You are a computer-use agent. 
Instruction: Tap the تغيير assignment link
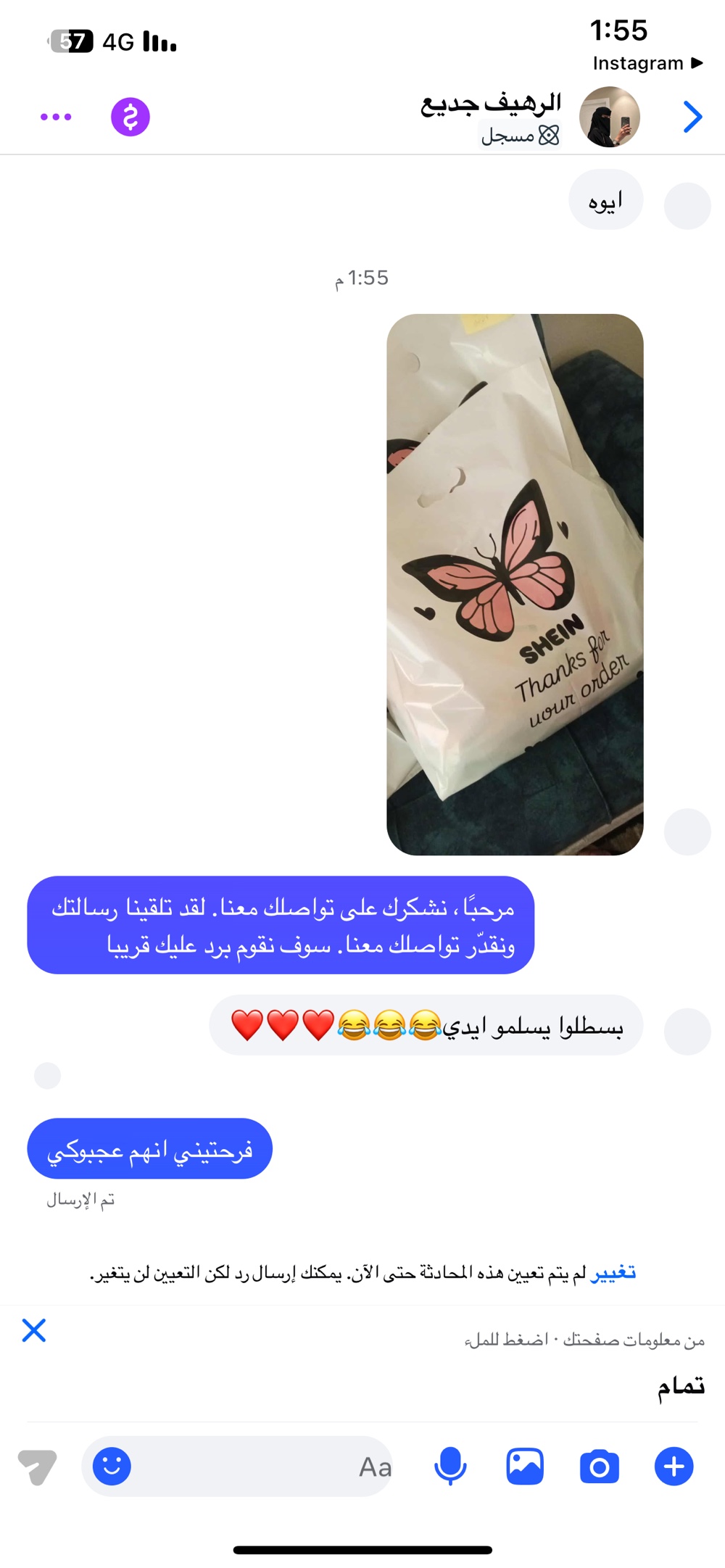click(613, 1273)
